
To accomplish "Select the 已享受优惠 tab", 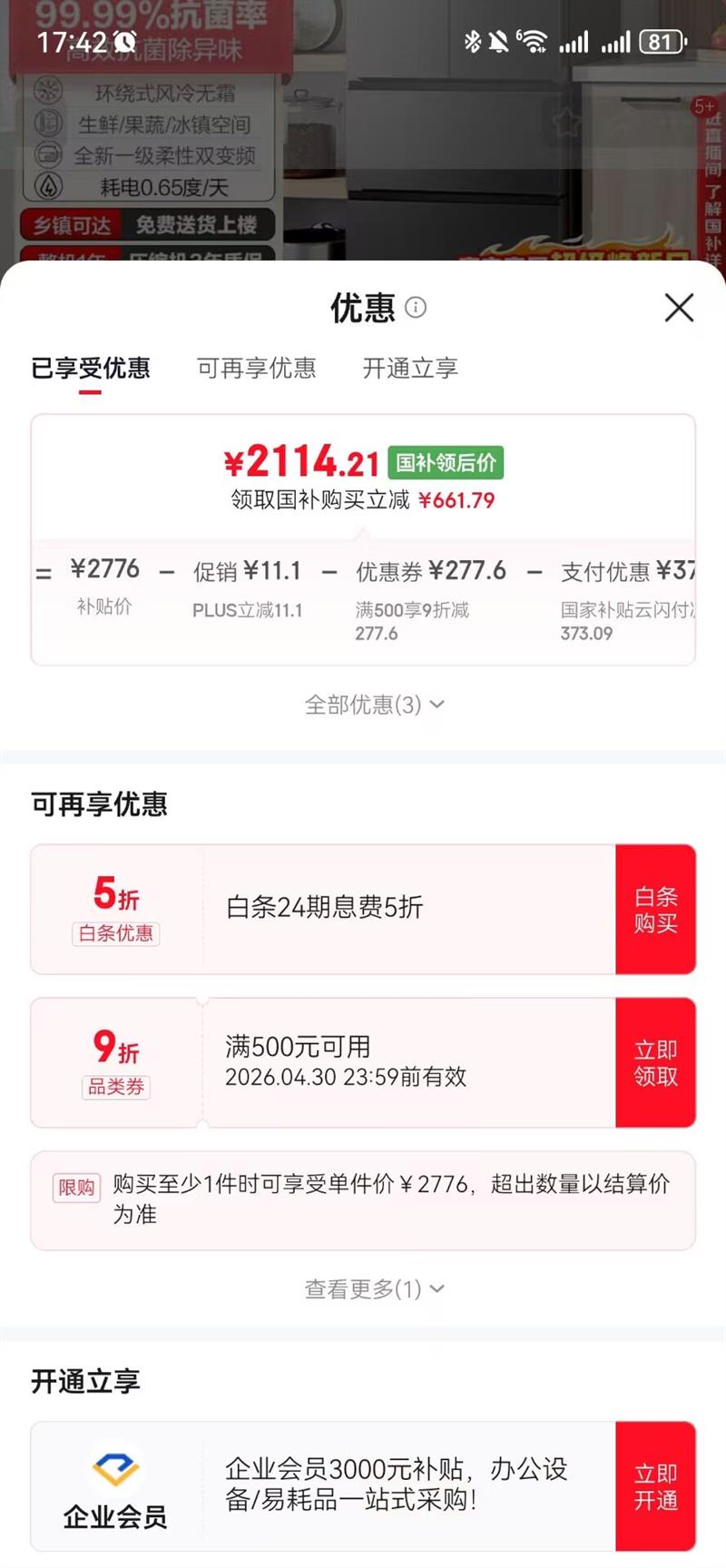I will click(x=92, y=369).
